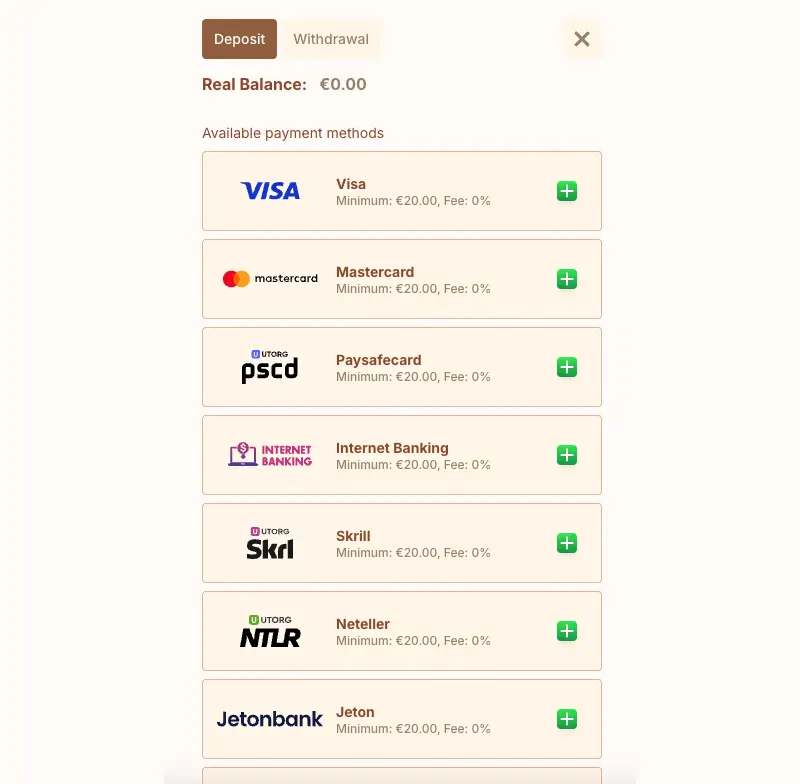Select Paysafecard deposit option
Viewport: 800px width, 784px height.
401,367
